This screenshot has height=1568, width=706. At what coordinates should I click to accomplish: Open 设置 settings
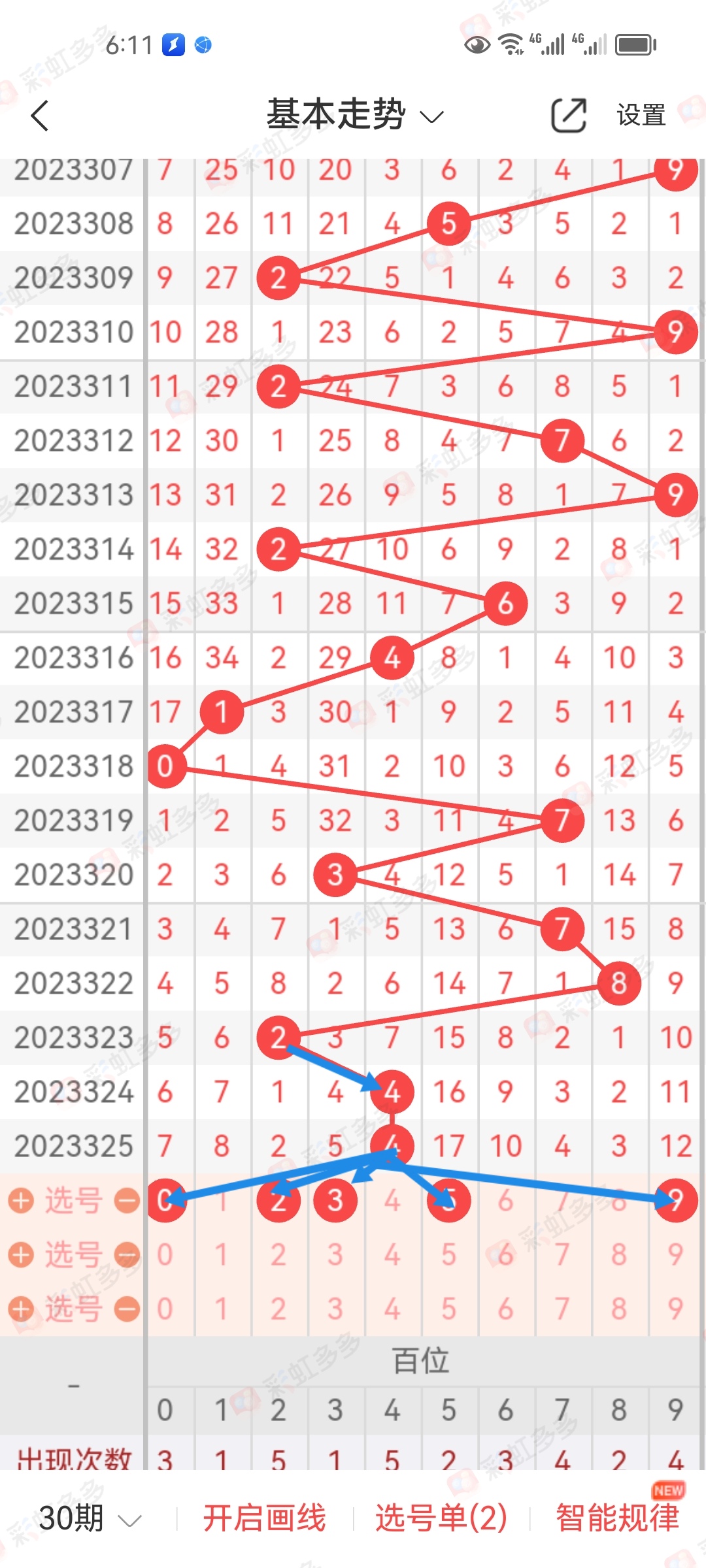[641, 116]
